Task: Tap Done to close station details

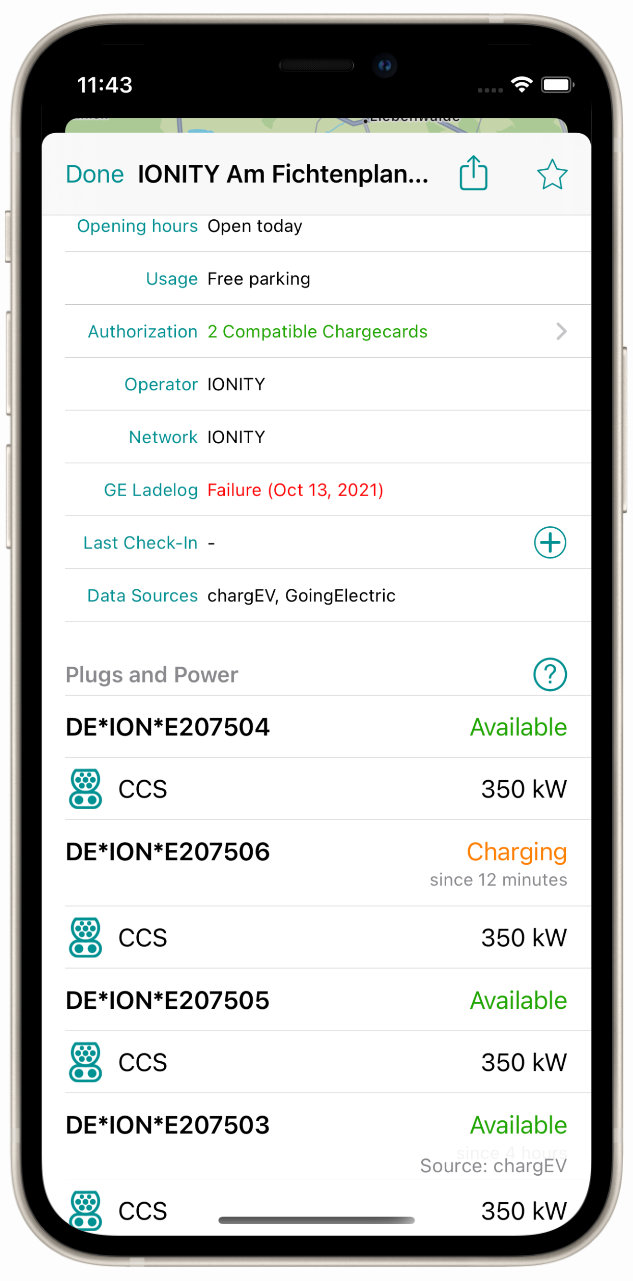Action: tap(95, 175)
